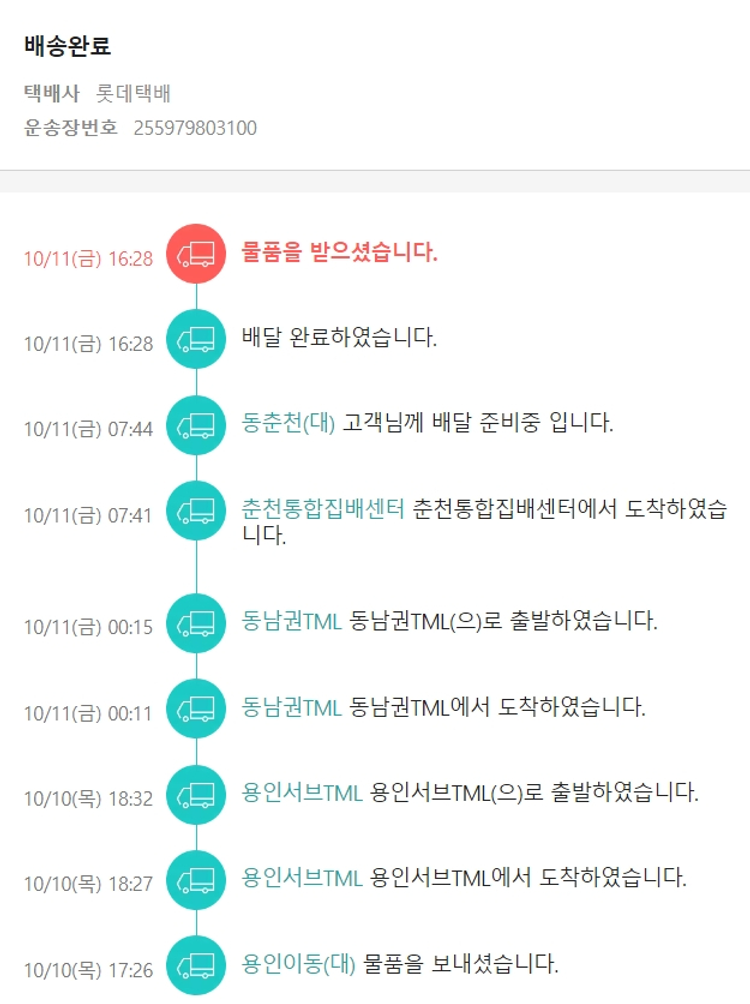This screenshot has width=750, height=1004.
Task: Open 동남권TML link in the 출발 entry
Action: coord(292,621)
